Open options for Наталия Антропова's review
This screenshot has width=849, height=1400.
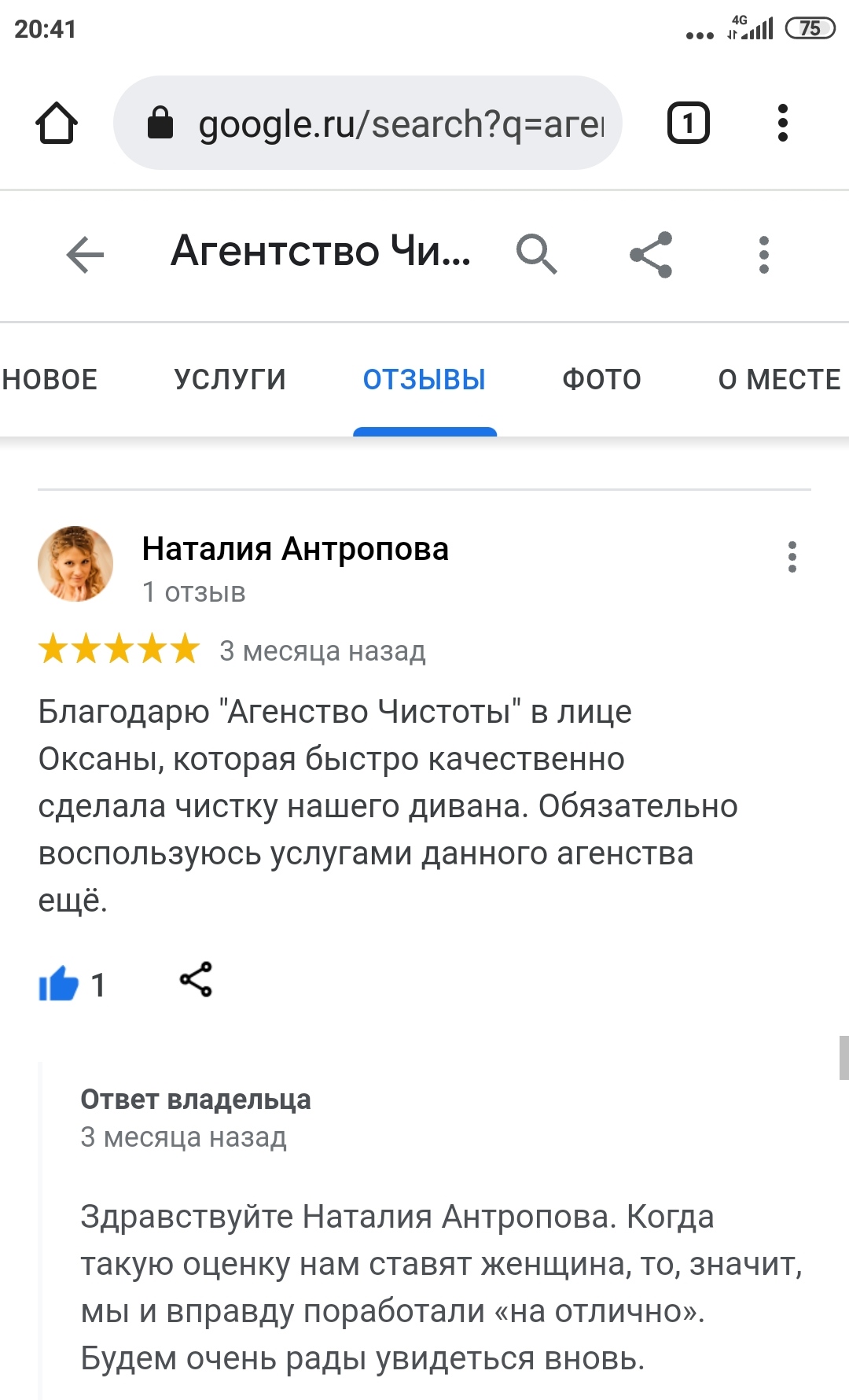click(x=792, y=557)
